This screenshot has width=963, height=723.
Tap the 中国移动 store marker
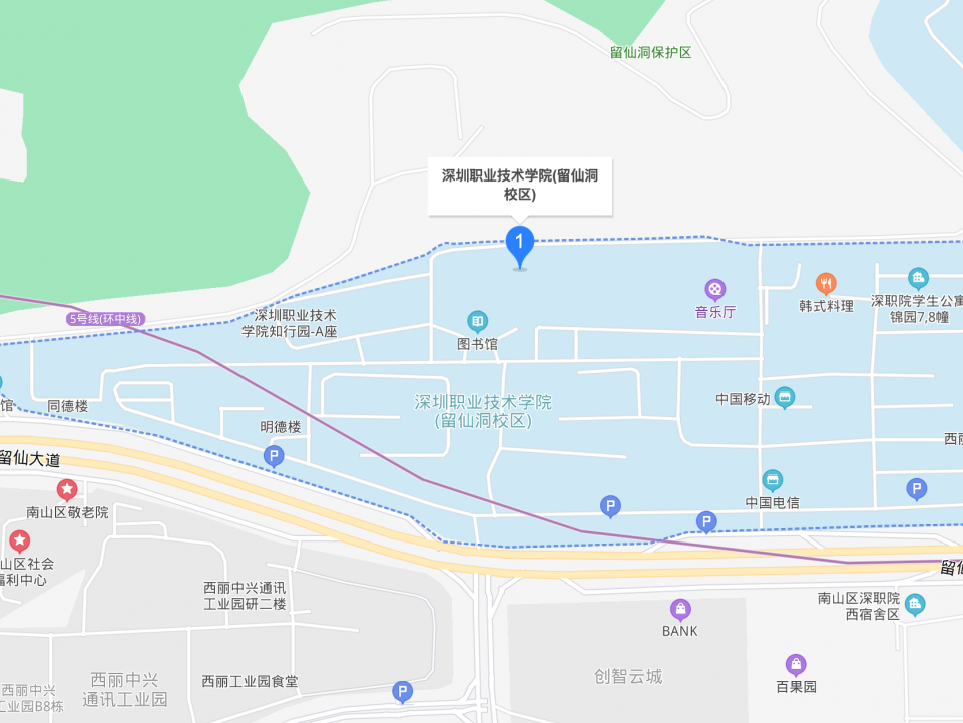[785, 398]
